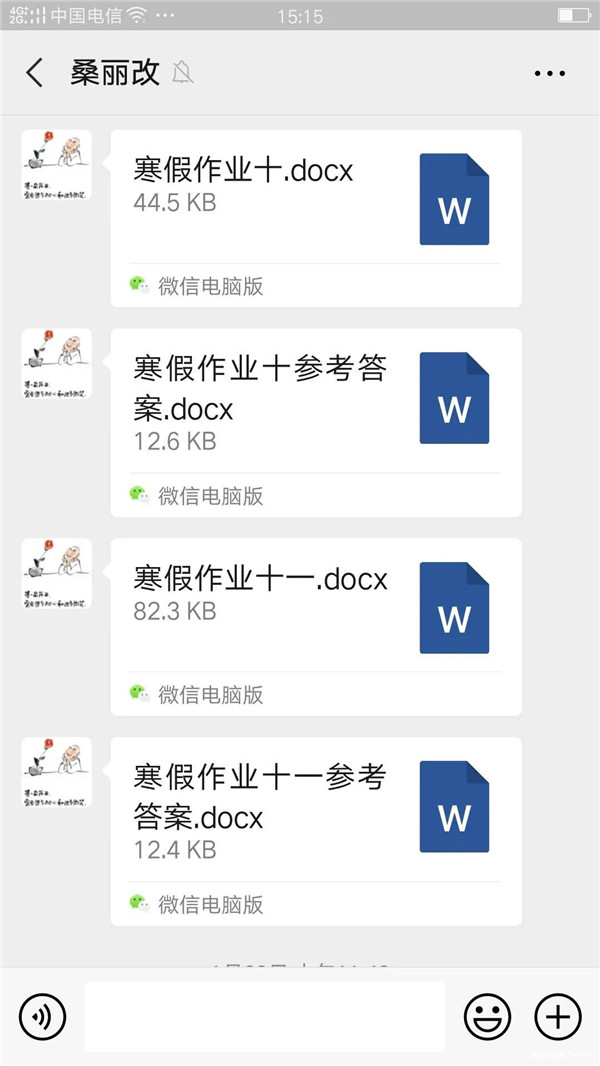Open the plus attachments panel
This screenshot has height=1066, width=600.
pyautogui.click(x=557, y=1017)
